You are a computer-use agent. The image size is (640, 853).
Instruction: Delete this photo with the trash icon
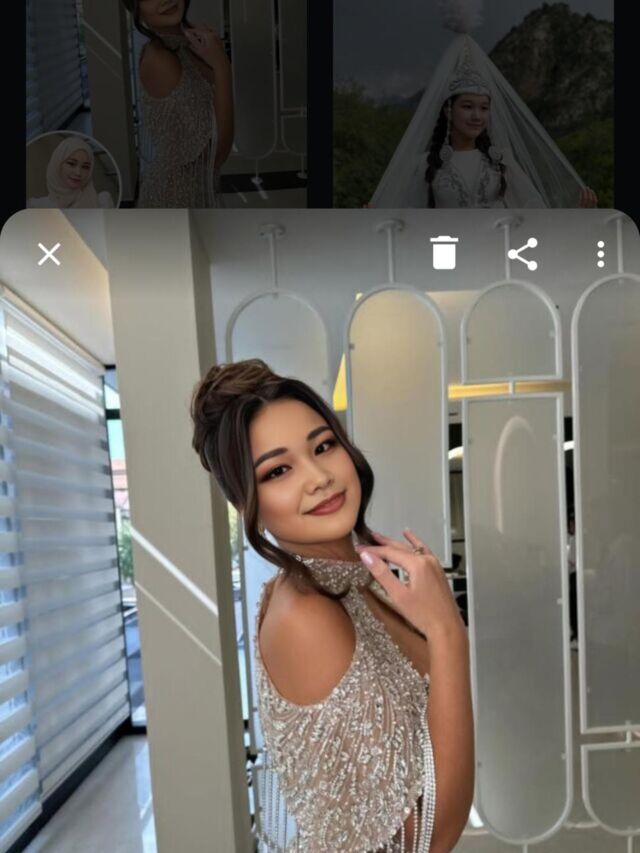pos(444,253)
